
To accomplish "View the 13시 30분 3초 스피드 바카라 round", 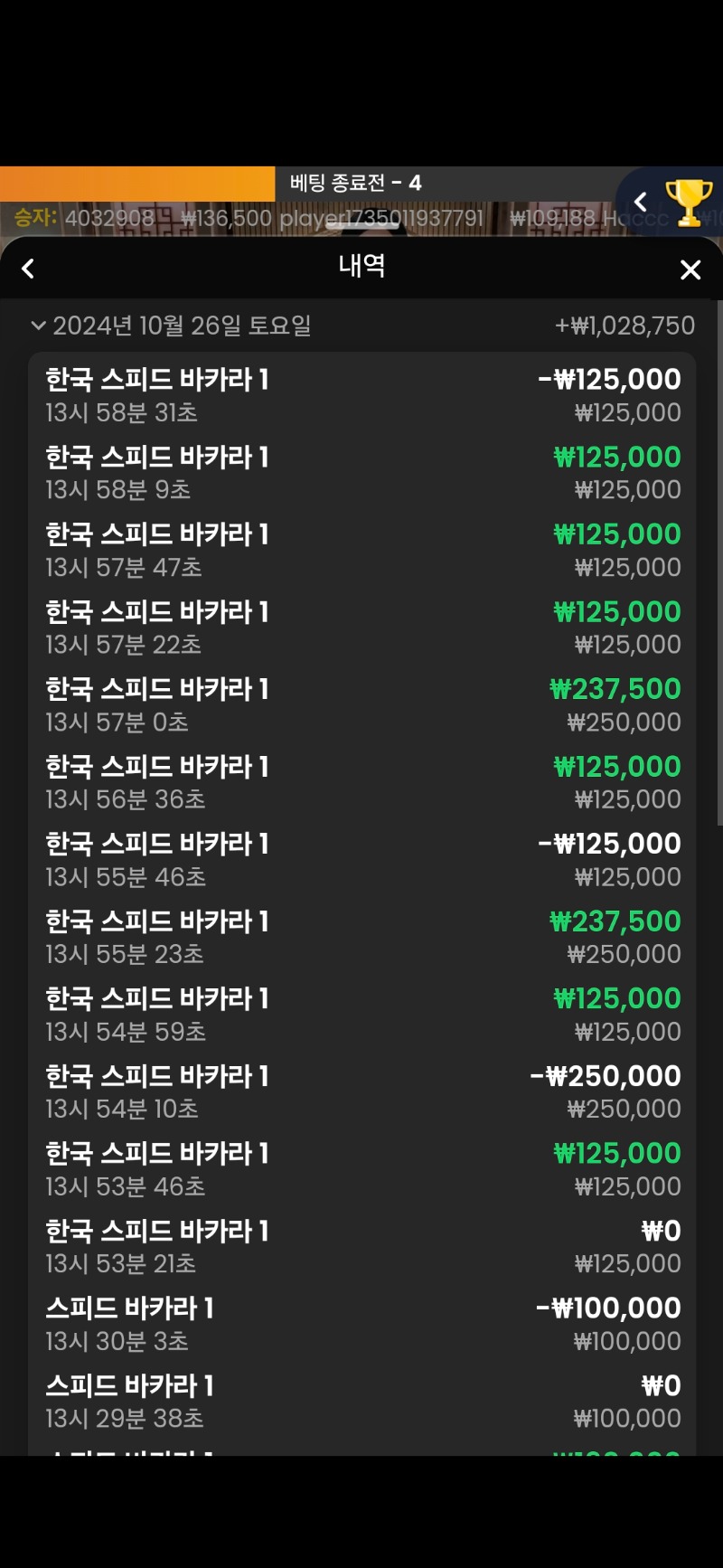I will (361, 1323).
